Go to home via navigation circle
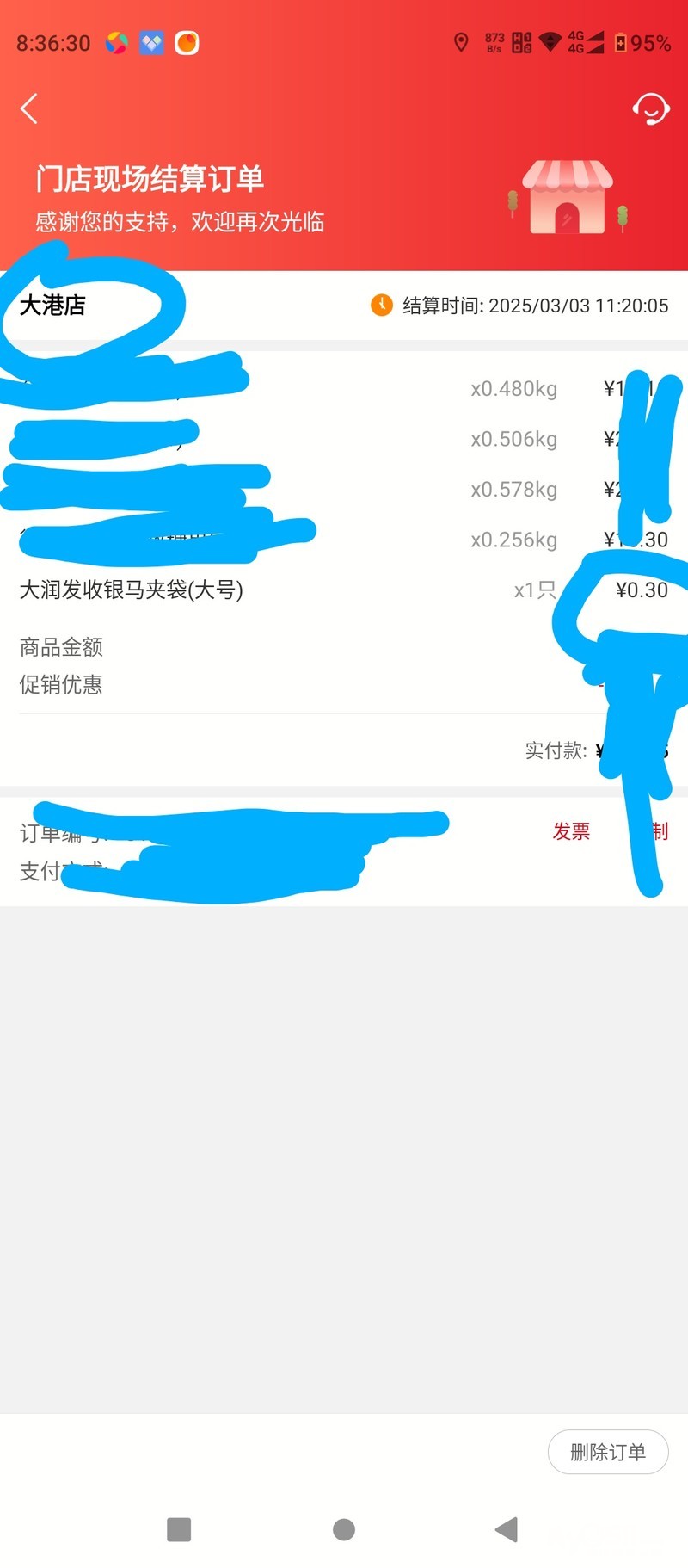Screen dimensions: 688x1568 [x=344, y=1529]
